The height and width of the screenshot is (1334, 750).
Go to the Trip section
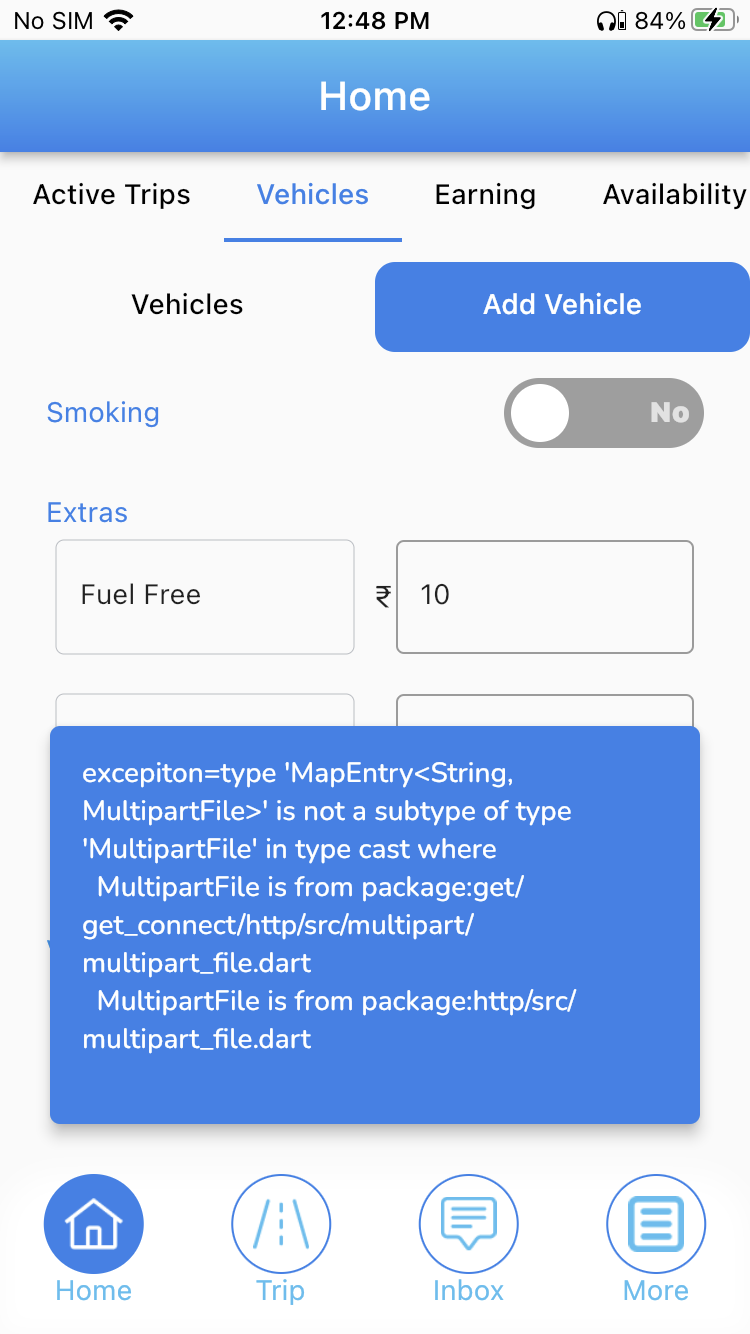point(281,1240)
